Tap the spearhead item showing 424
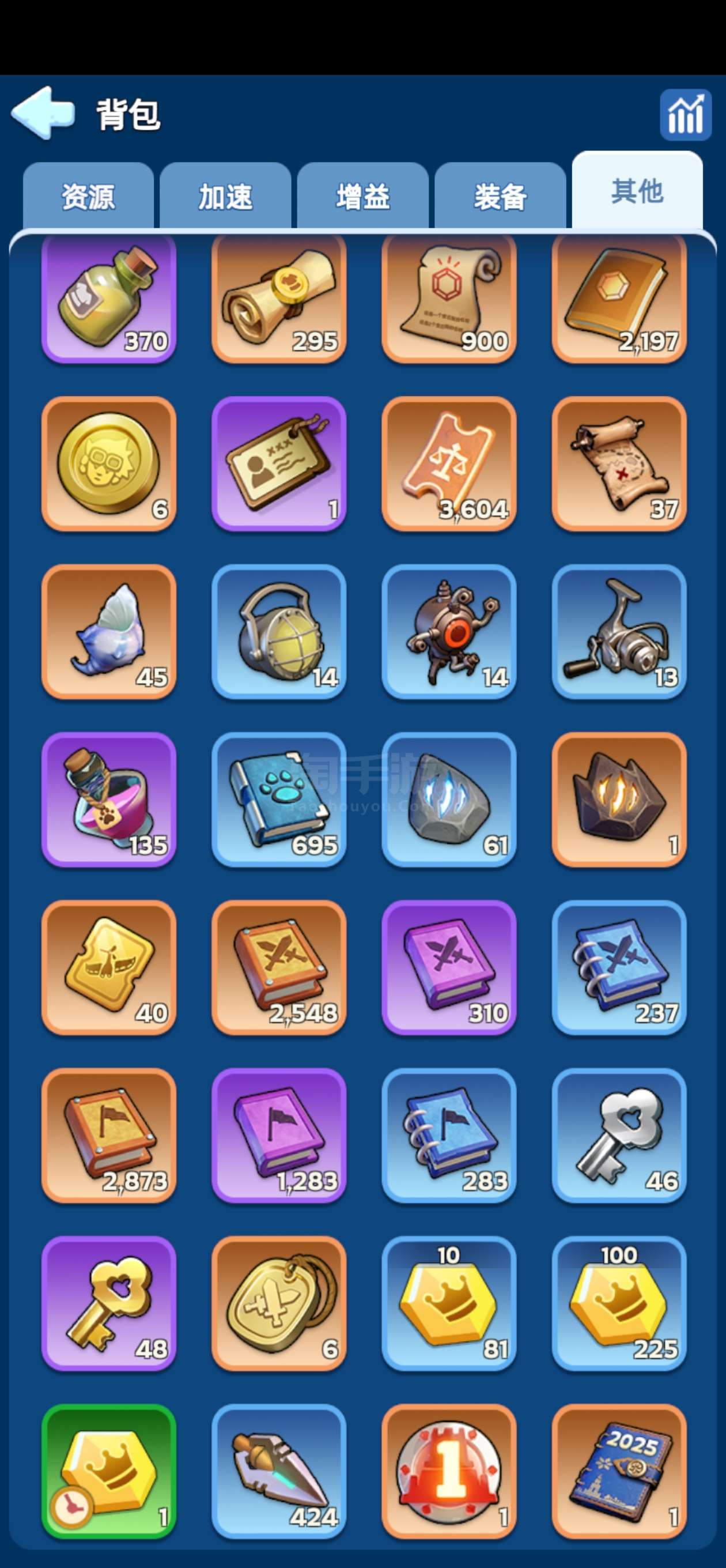Viewport: 726px width, 1568px height. [x=279, y=1472]
